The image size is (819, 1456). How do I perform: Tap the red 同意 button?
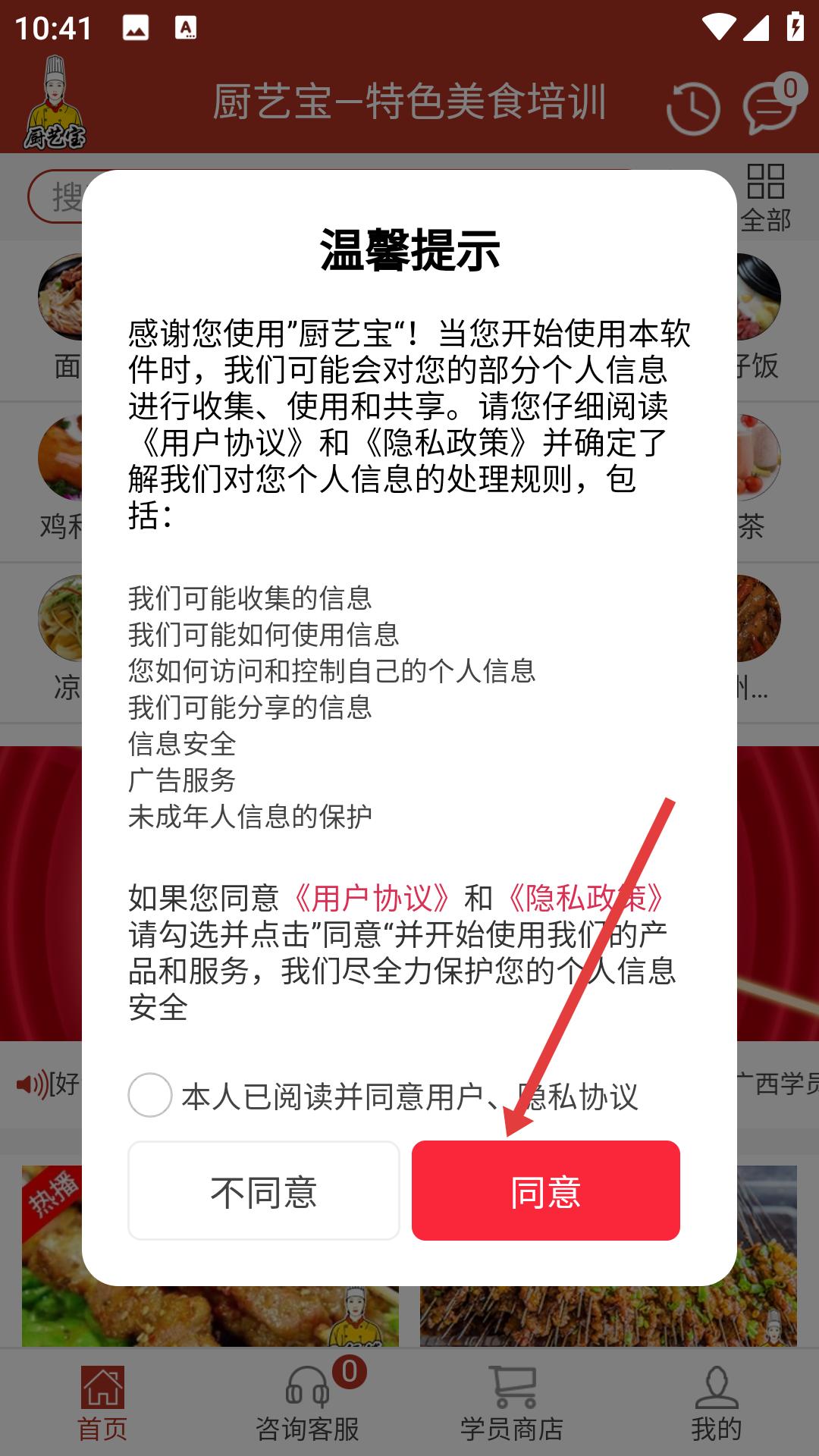point(545,1191)
